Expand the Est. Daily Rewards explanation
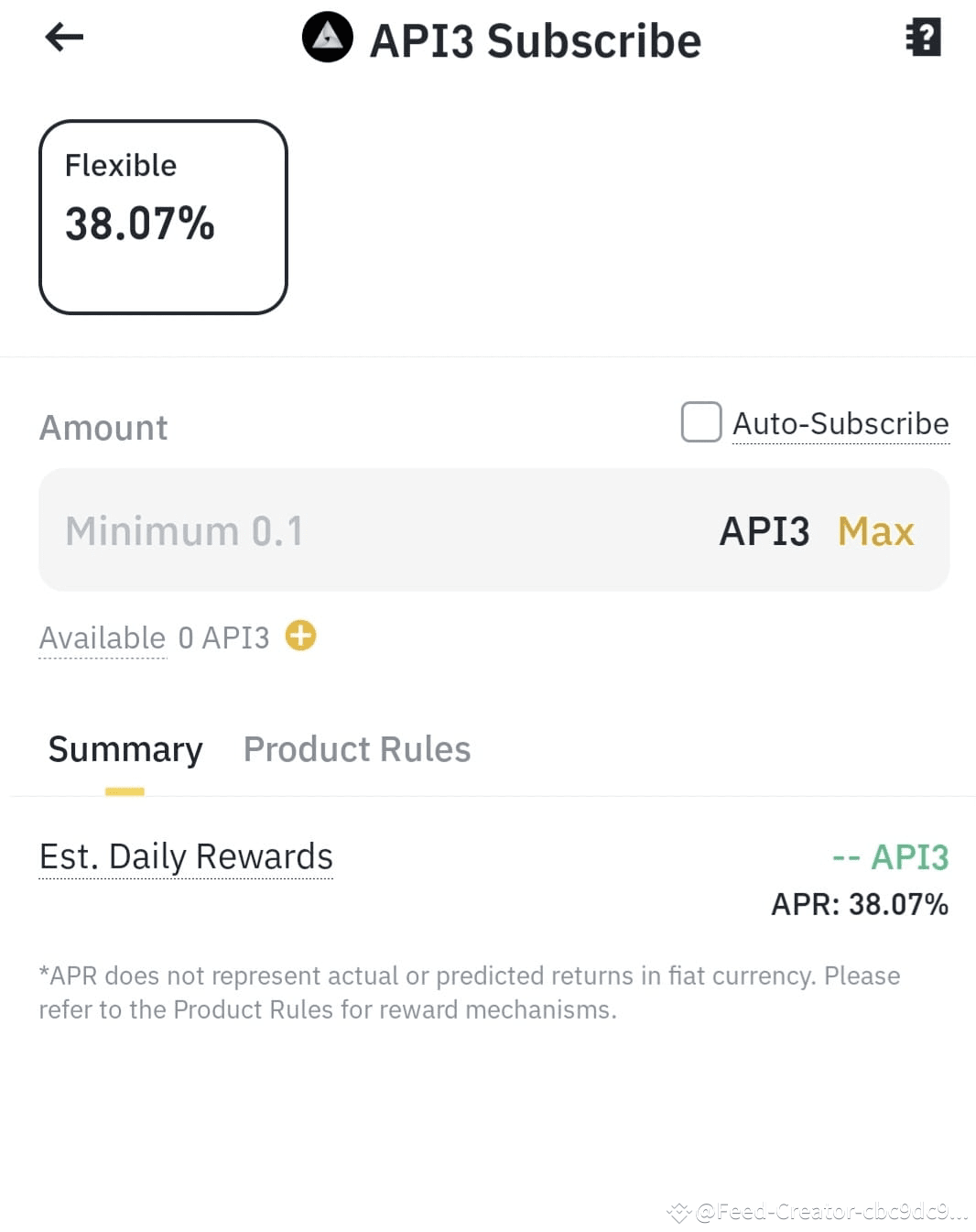The height and width of the screenshot is (1232, 976). click(185, 856)
